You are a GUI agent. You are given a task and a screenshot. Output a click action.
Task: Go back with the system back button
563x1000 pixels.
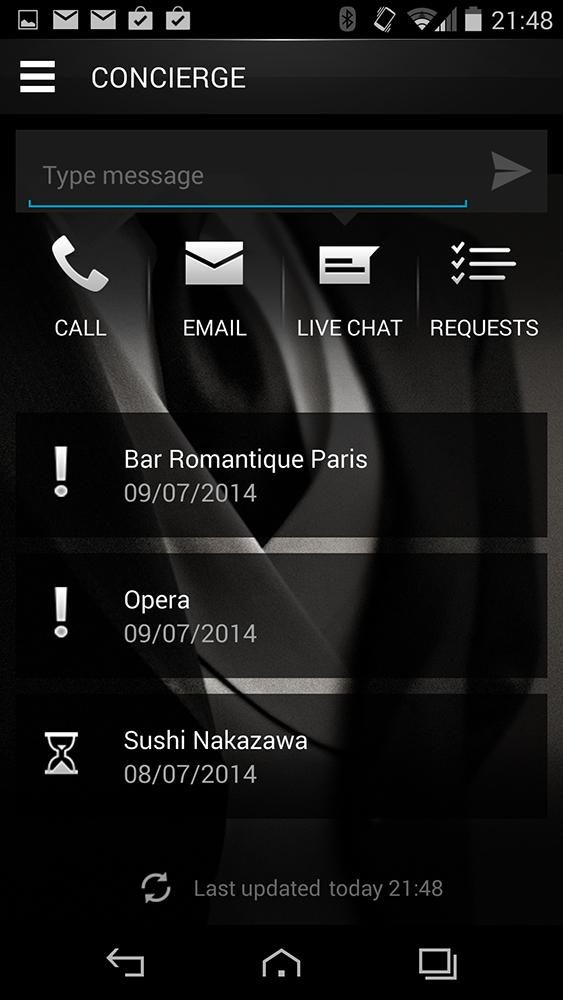[125, 962]
